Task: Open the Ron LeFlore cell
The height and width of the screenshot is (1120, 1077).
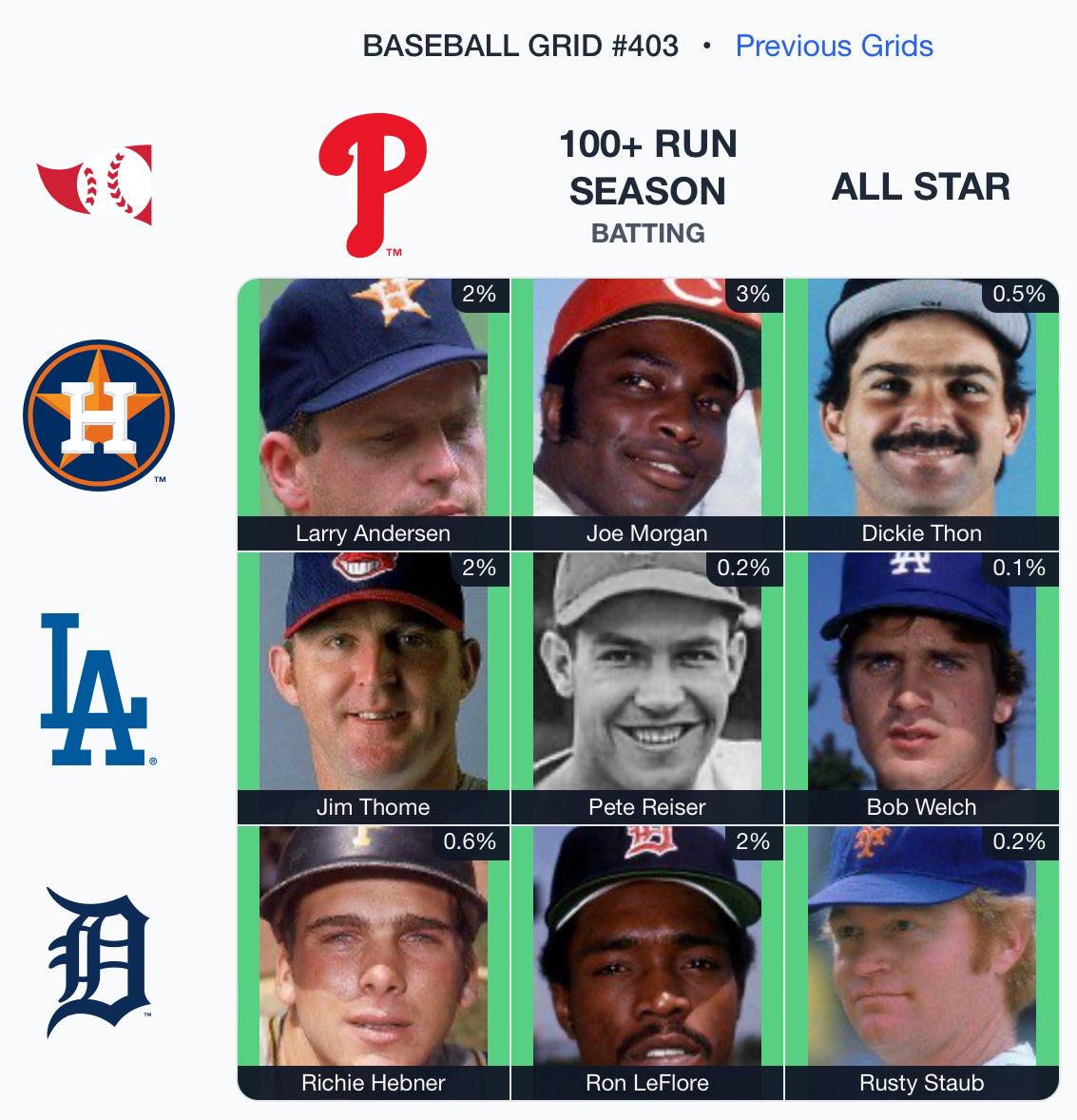Action: pos(647,962)
